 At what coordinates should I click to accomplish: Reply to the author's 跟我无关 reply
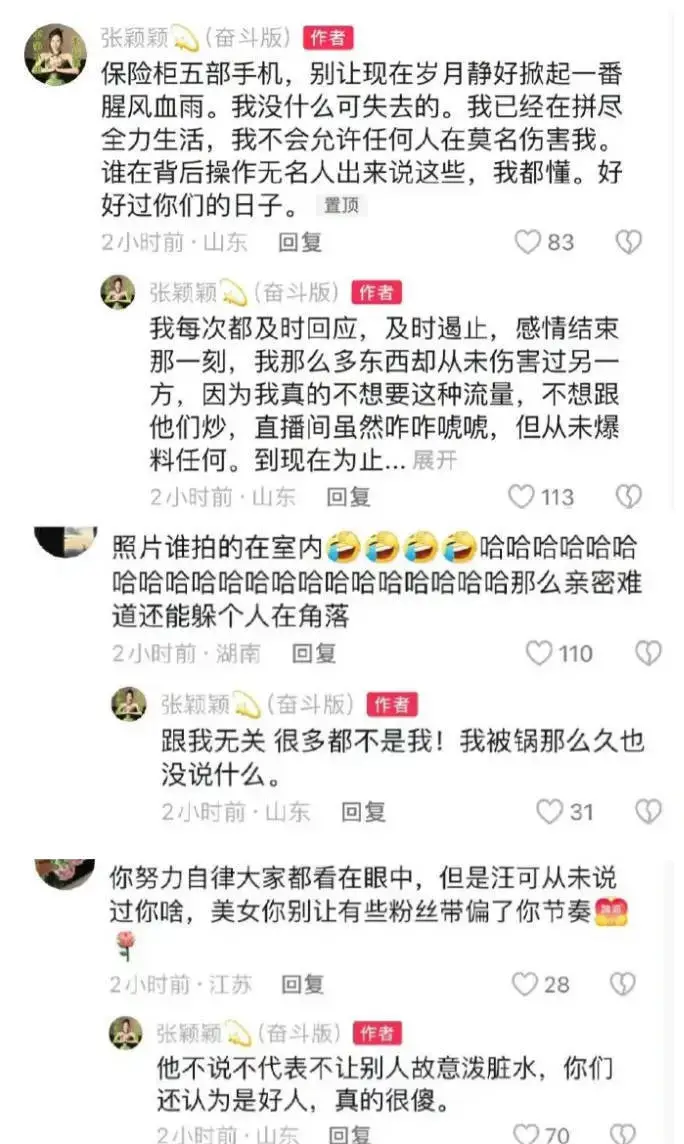364,811
